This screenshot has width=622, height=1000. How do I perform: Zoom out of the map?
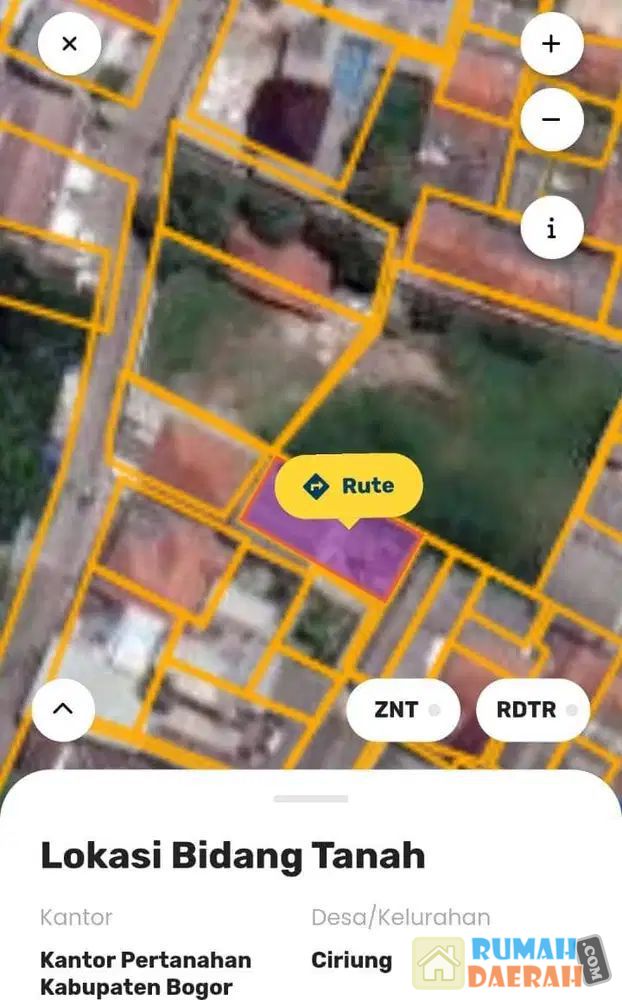point(551,120)
